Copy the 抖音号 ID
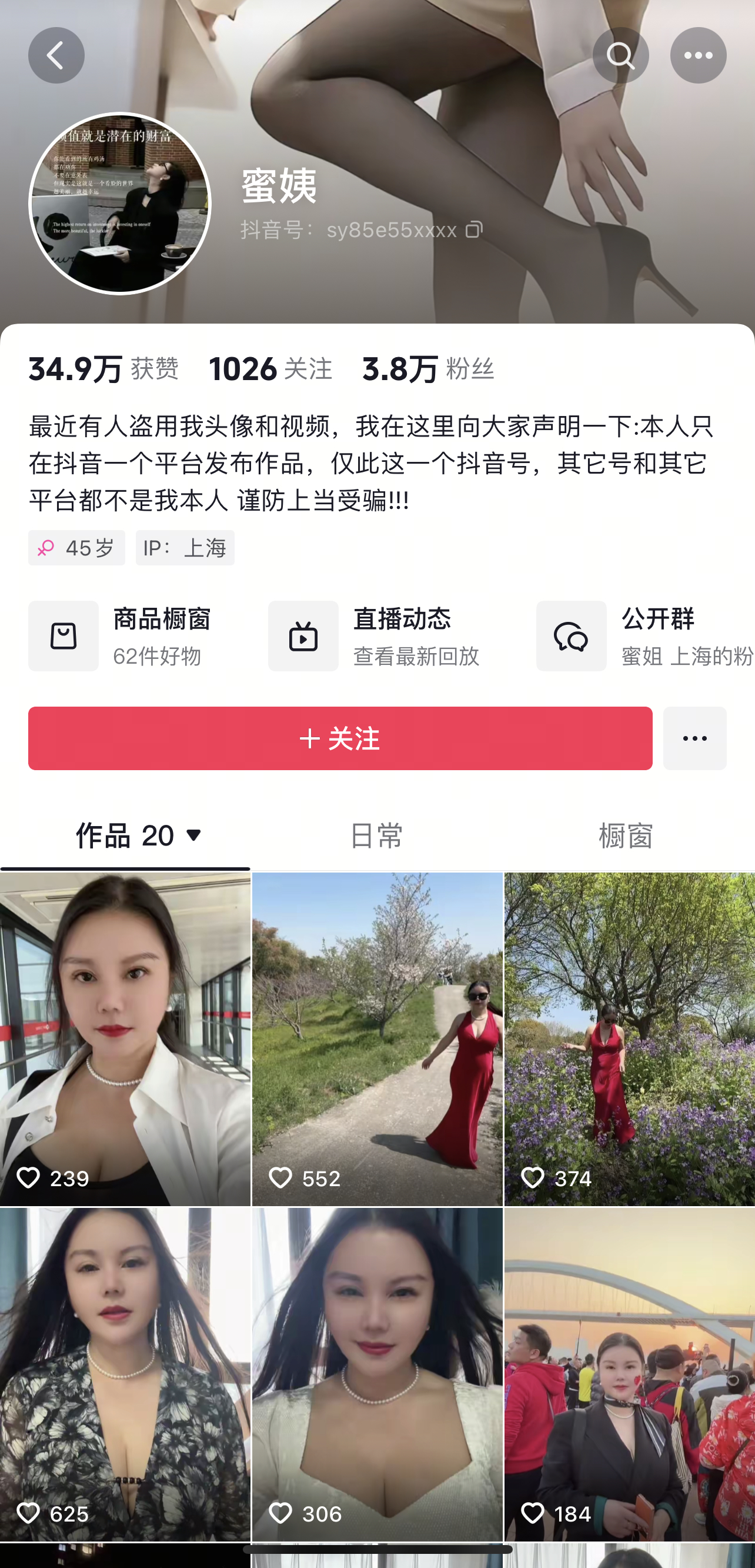This screenshot has width=755, height=1568. pyautogui.click(x=474, y=230)
